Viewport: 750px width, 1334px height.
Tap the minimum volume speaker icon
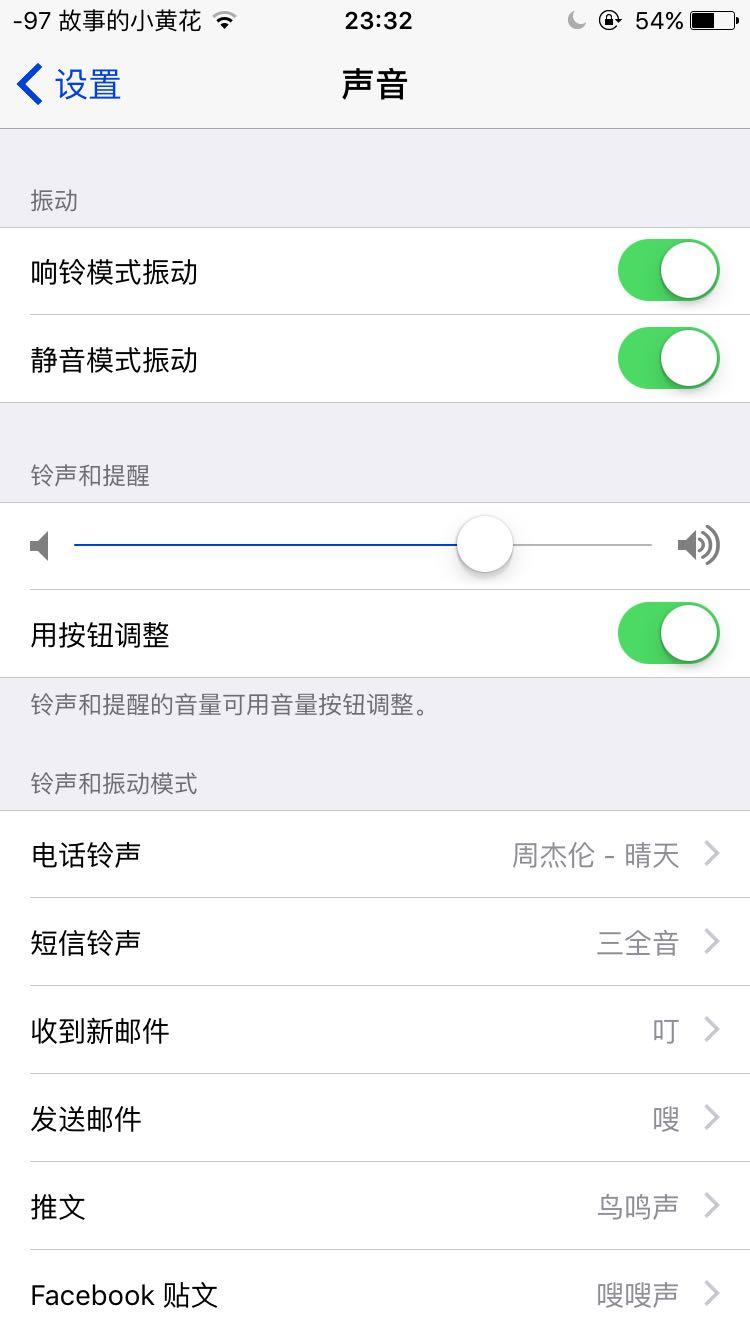(x=39, y=544)
